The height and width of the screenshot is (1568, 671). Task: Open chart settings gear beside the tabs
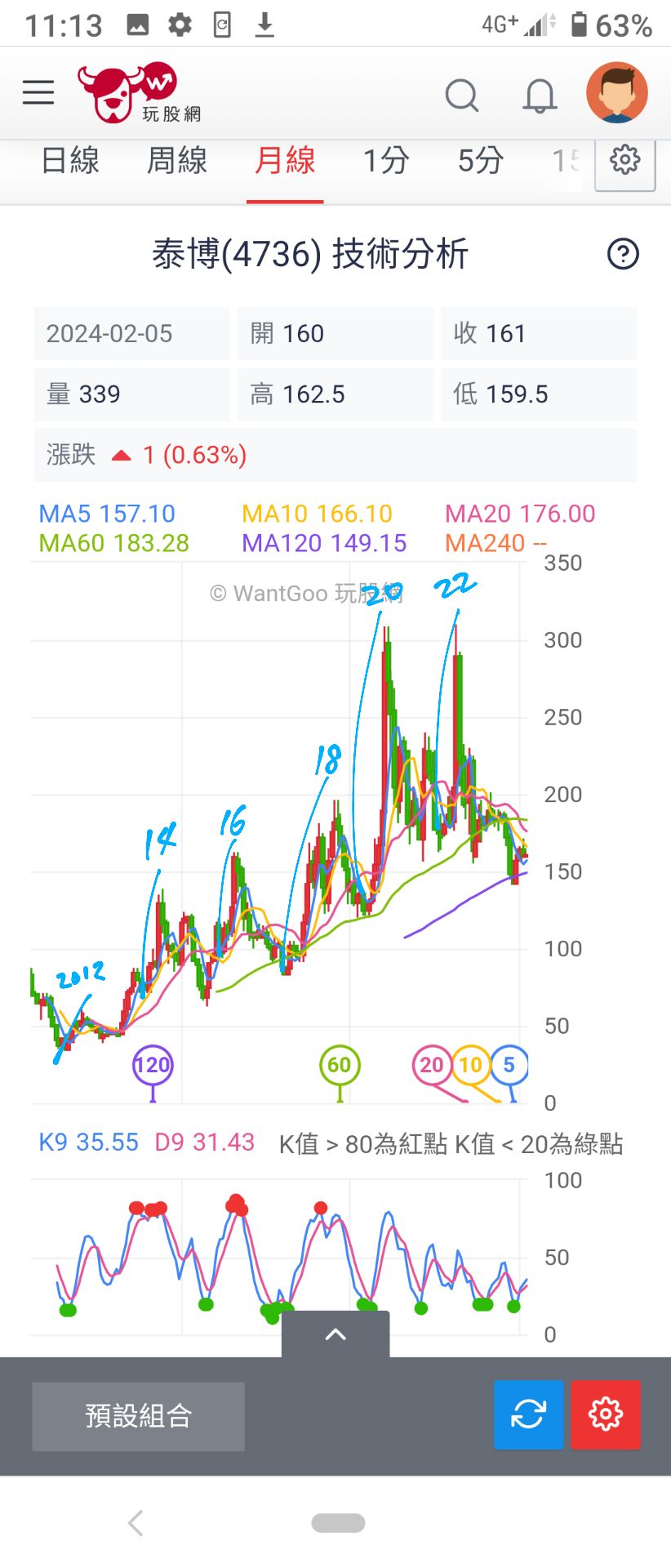(x=624, y=161)
